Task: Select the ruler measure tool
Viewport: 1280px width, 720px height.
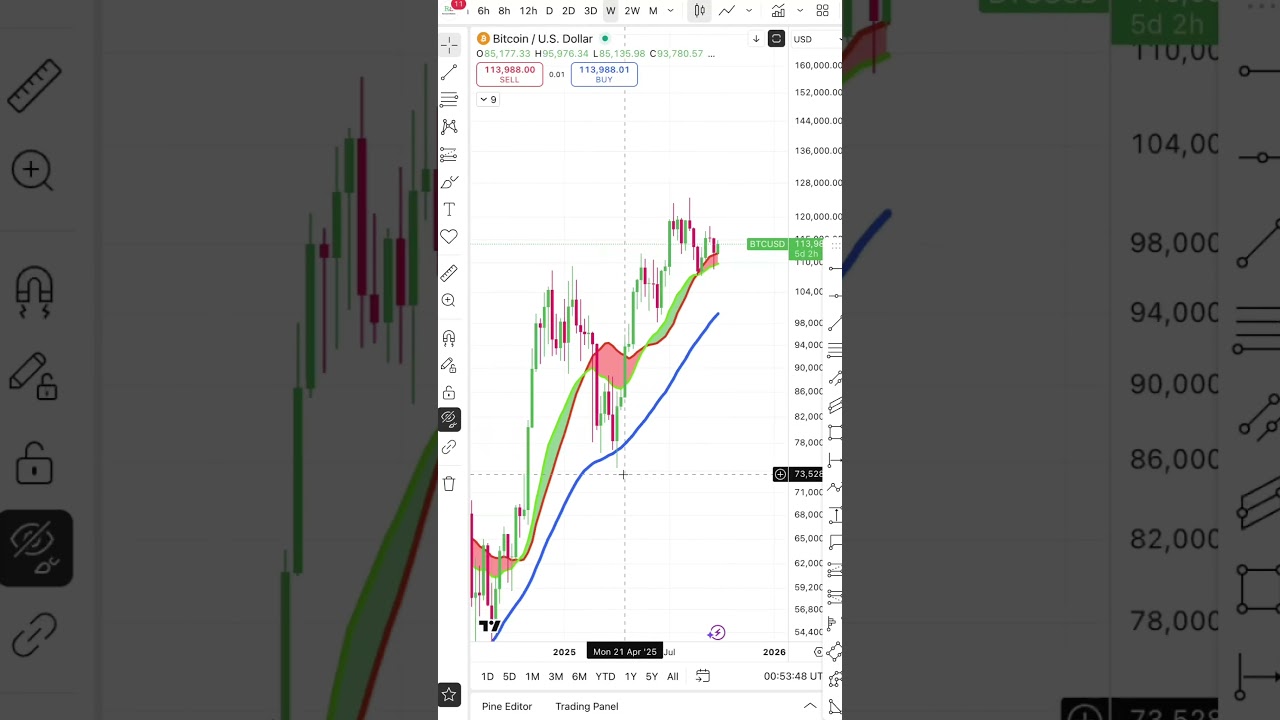Action: pyautogui.click(x=449, y=273)
